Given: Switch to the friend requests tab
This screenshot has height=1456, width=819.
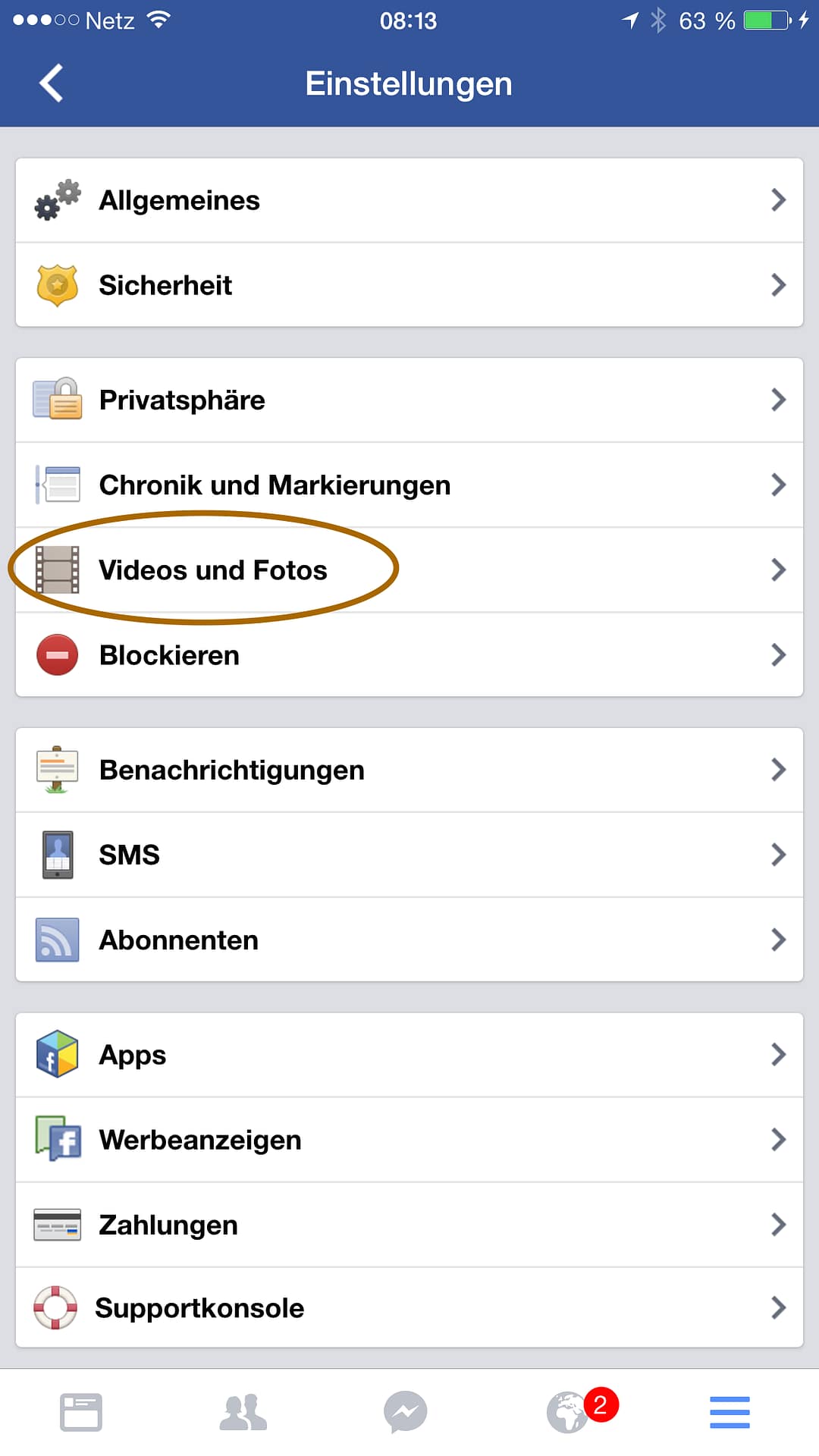Looking at the screenshot, I should [243, 1412].
